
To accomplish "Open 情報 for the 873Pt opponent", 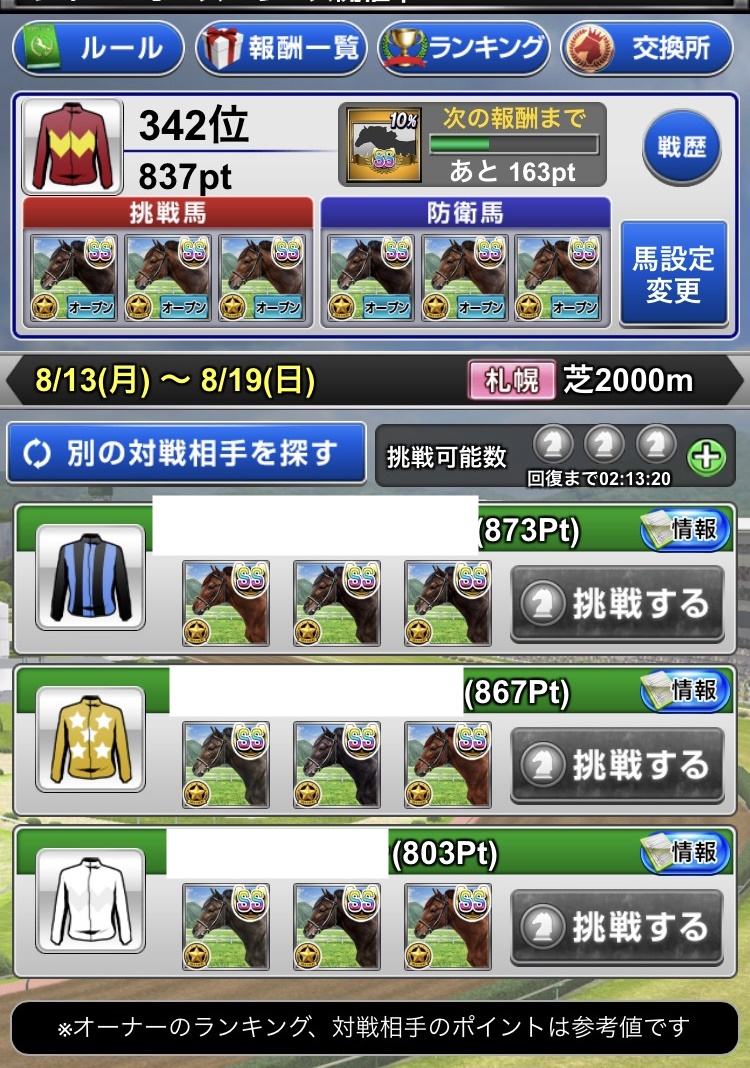I will [684, 530].
